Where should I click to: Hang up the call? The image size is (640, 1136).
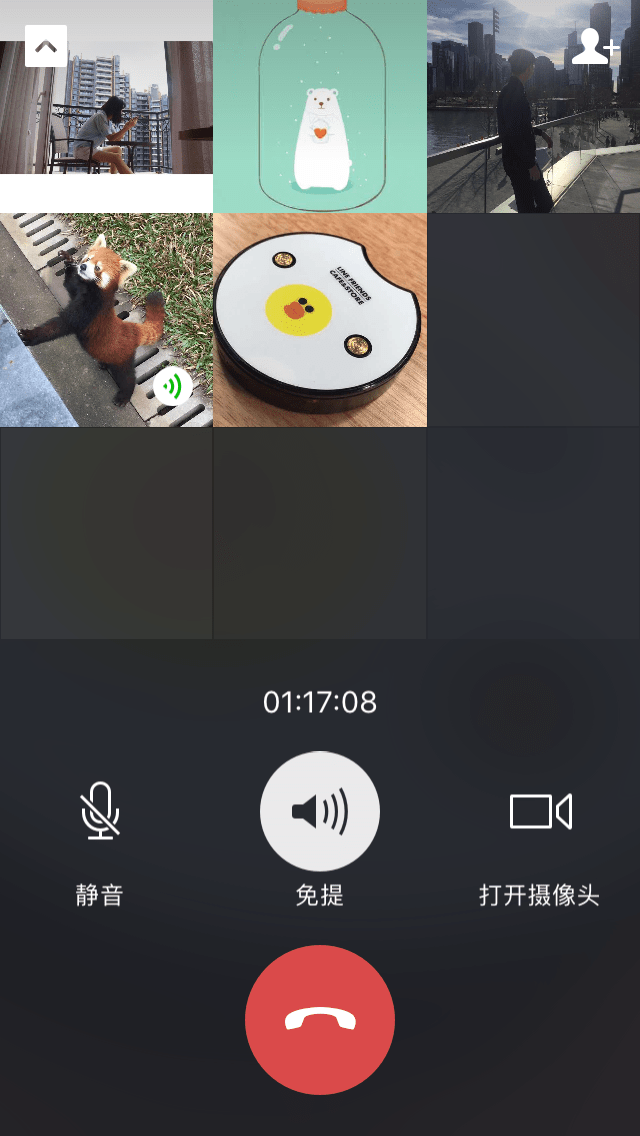pos(320,1020)
